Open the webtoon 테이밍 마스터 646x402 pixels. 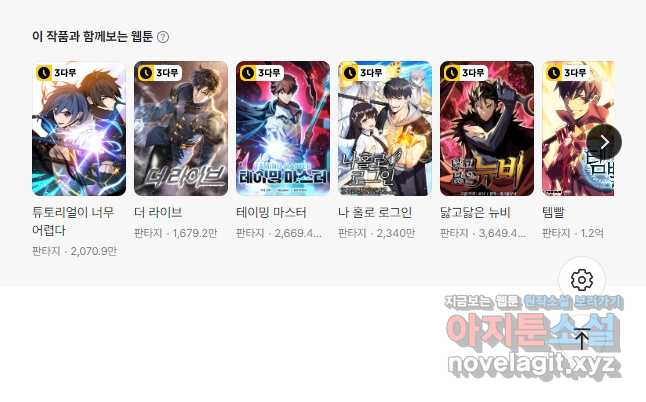tap(283, 129)
